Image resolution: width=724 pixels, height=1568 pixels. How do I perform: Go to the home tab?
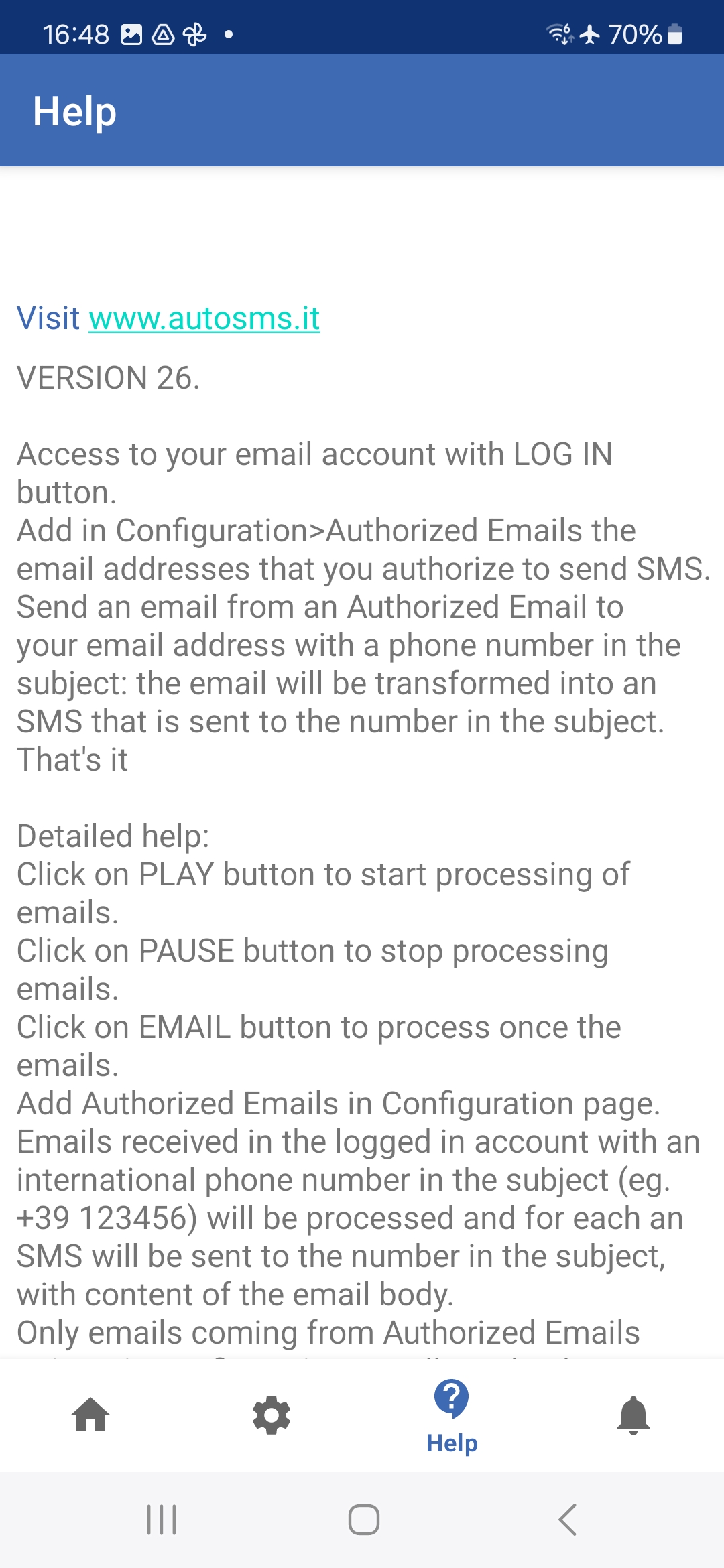click(x=90, y=1415)
